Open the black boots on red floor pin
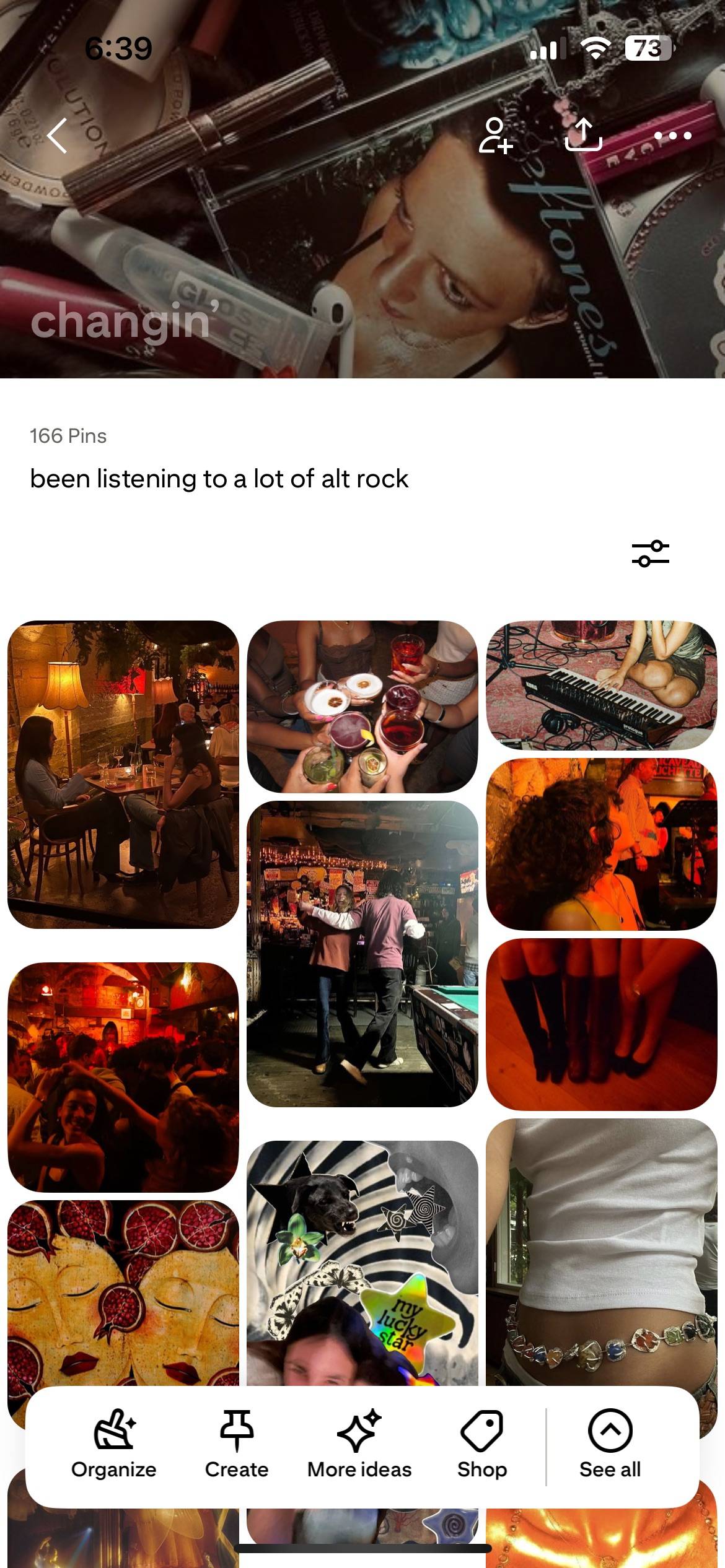The width and height of the screenshot is (725, 1568). point(602,1024)
